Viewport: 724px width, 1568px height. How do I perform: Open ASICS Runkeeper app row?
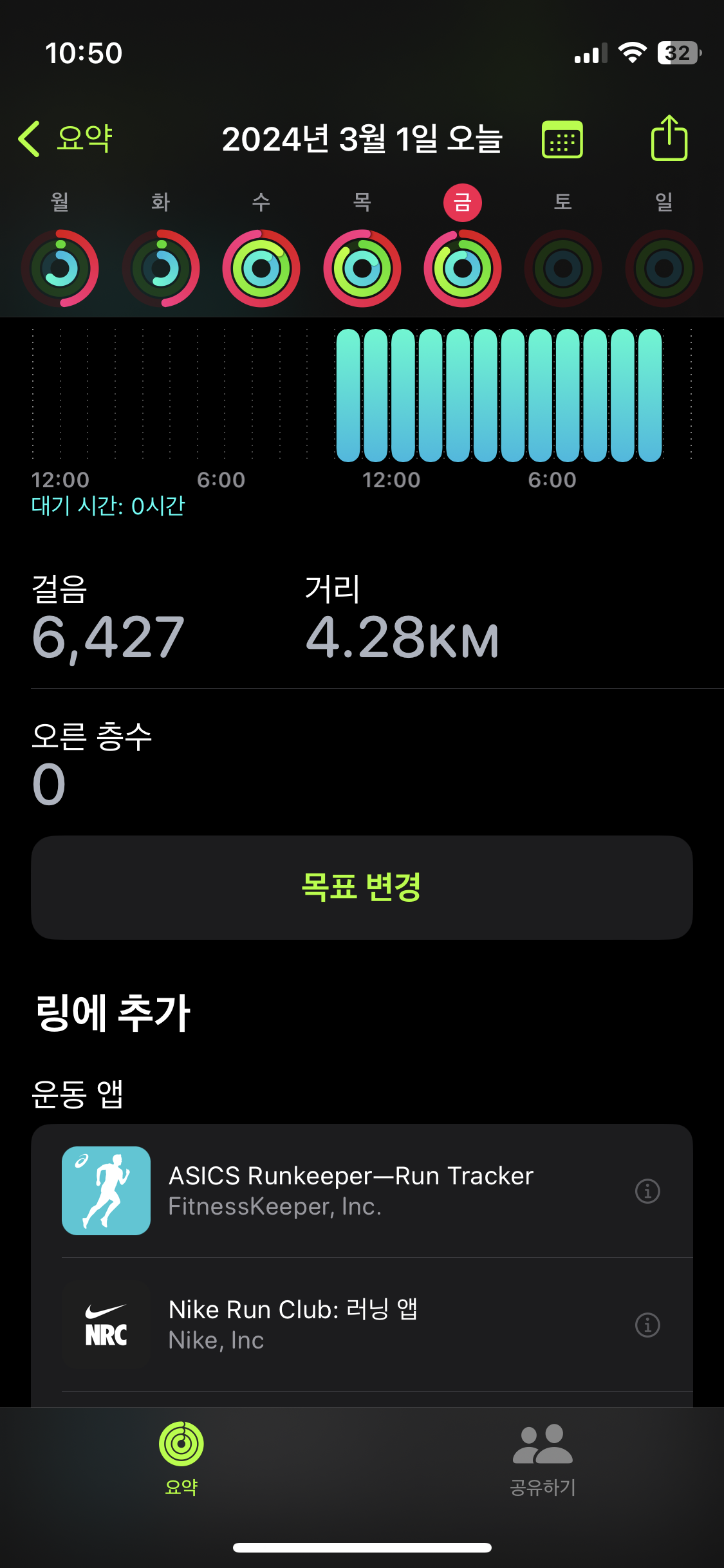[351, 1190]
